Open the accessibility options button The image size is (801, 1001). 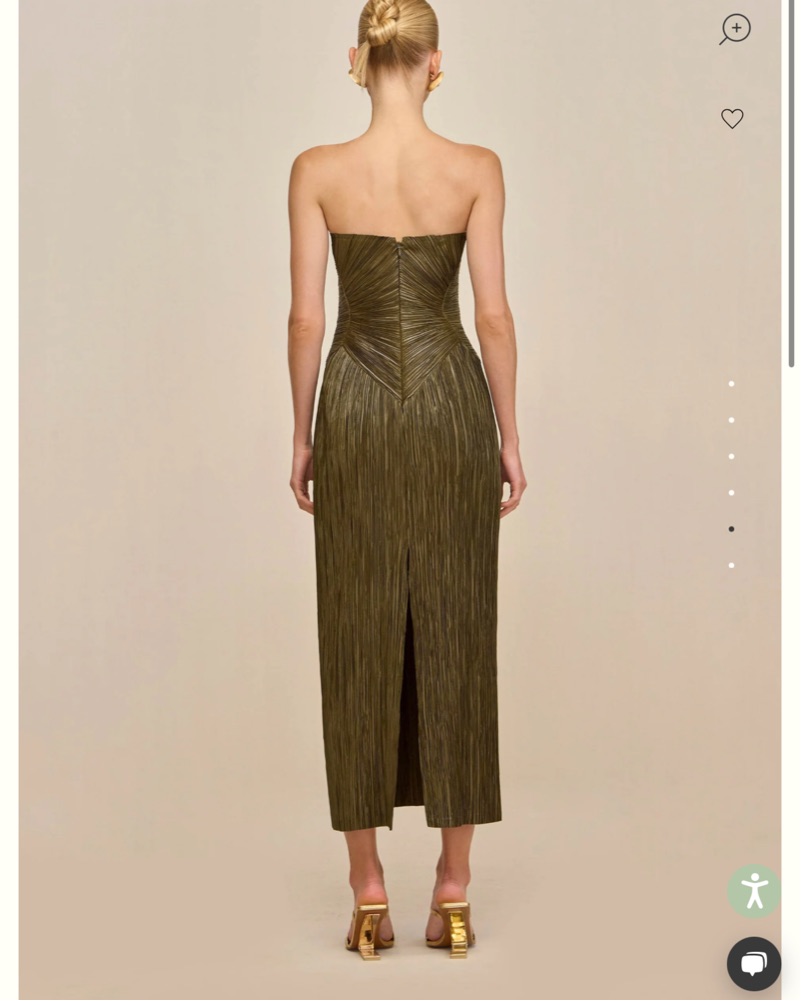click(754, 891)
